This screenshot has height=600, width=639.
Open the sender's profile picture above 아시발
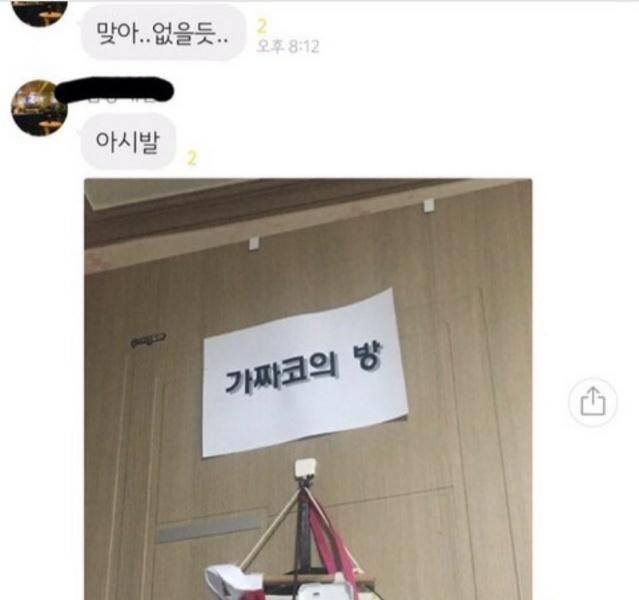[x=39, y=110]
